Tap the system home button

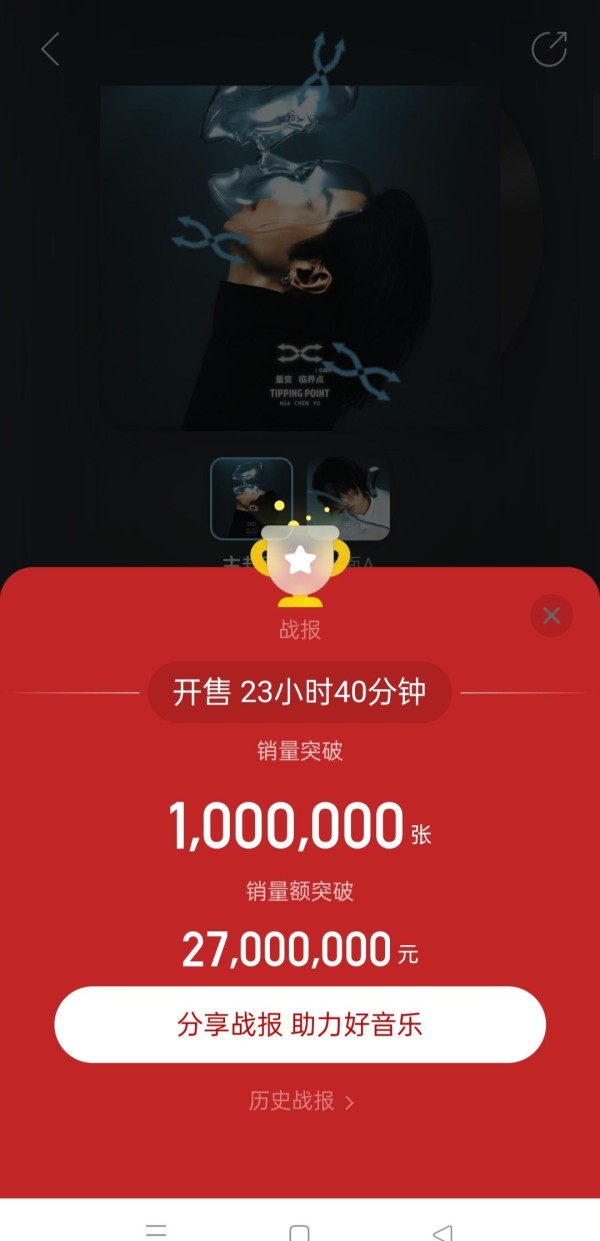(299, 1232)
